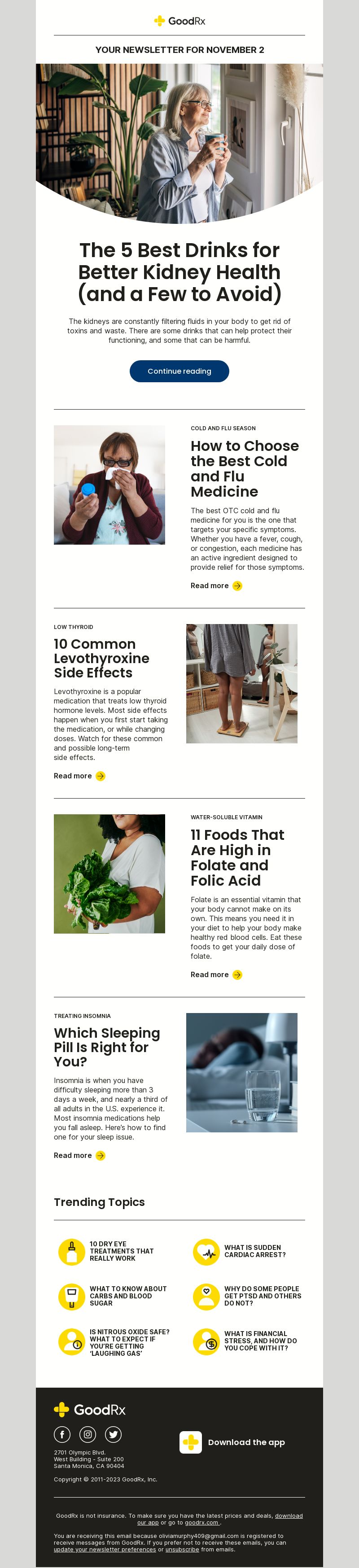Viewport: 359px width, 1568px height.
Task: Open the cold and flu article photo
Action: click(109, 485)
